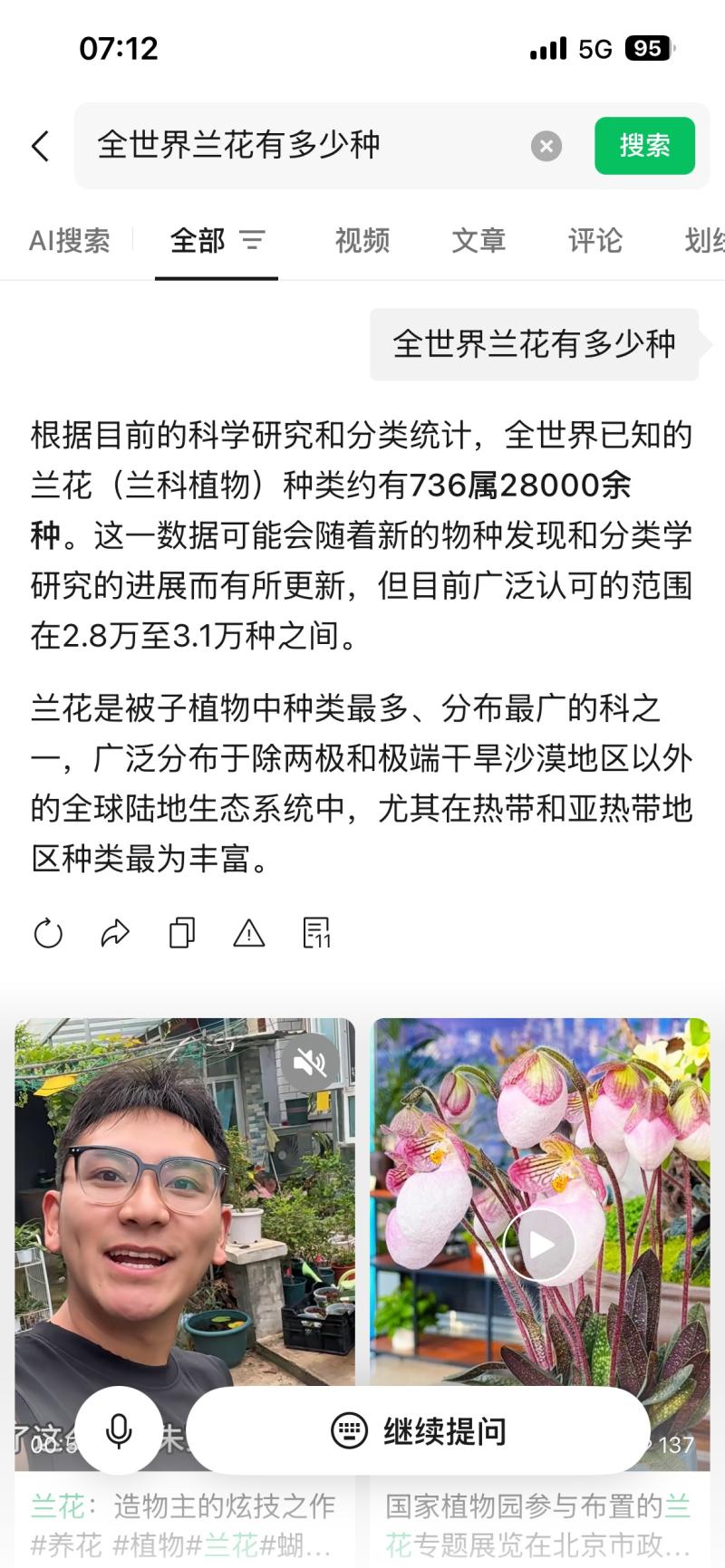The width and height of the screenshot is (725, 1568).
Task: Go back using the top-left arrow
Action: (40, 146)
